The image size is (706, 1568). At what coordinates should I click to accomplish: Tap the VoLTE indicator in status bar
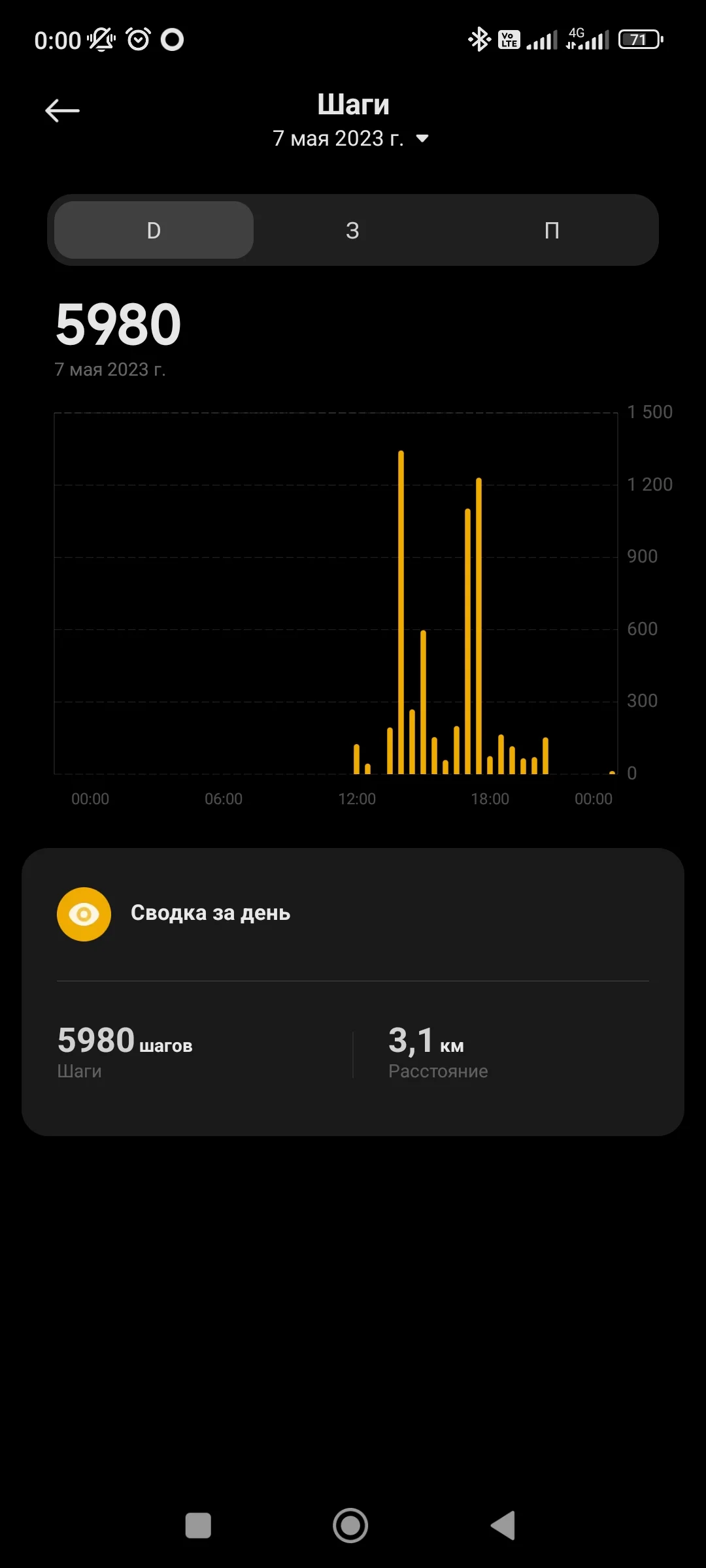509,39
